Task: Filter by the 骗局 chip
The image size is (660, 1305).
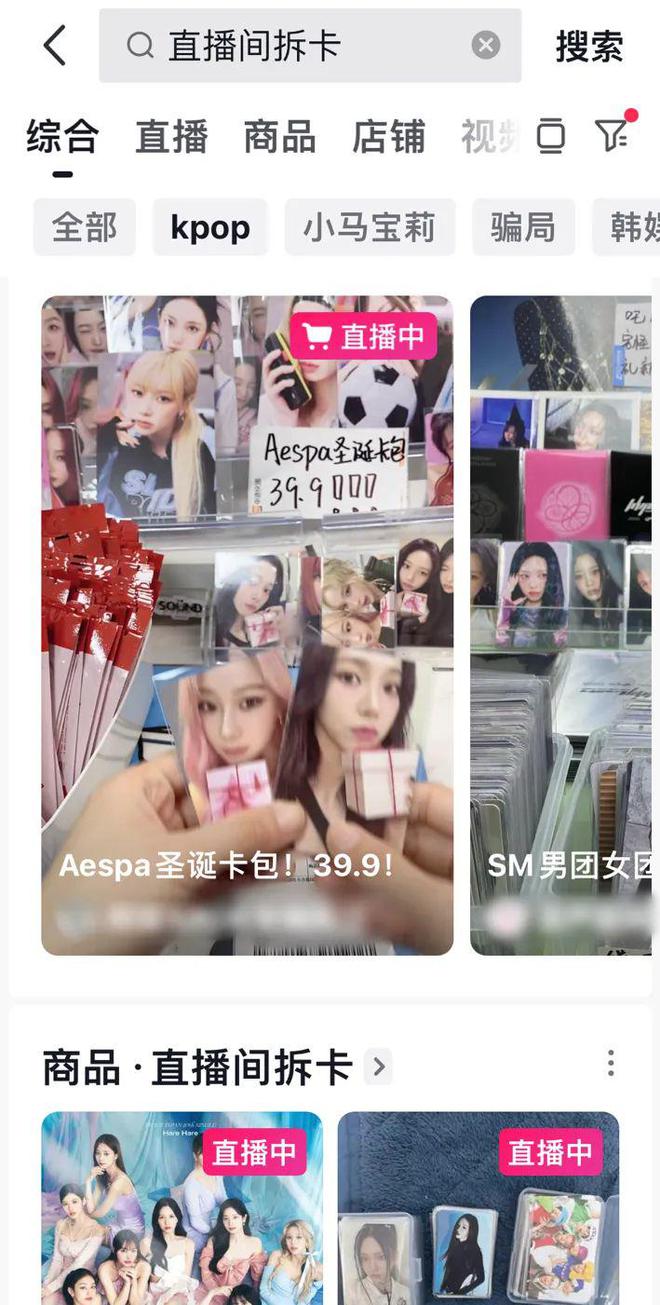Action: click(523, 228)
